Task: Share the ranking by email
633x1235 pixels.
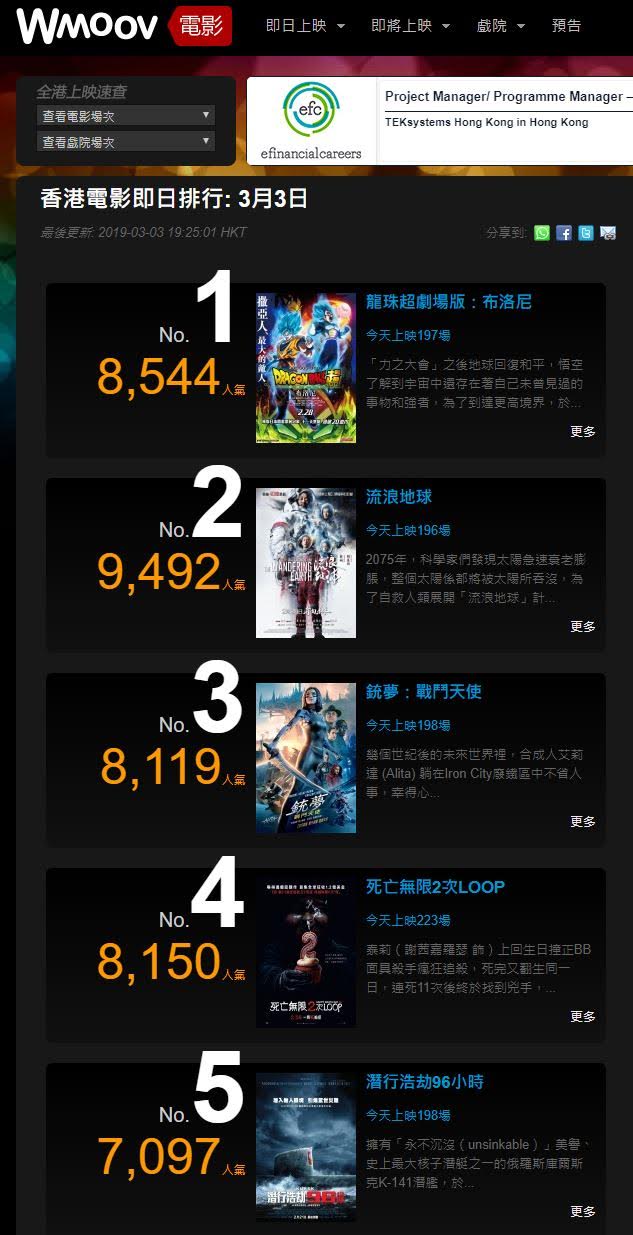Action: pos(608,233)
